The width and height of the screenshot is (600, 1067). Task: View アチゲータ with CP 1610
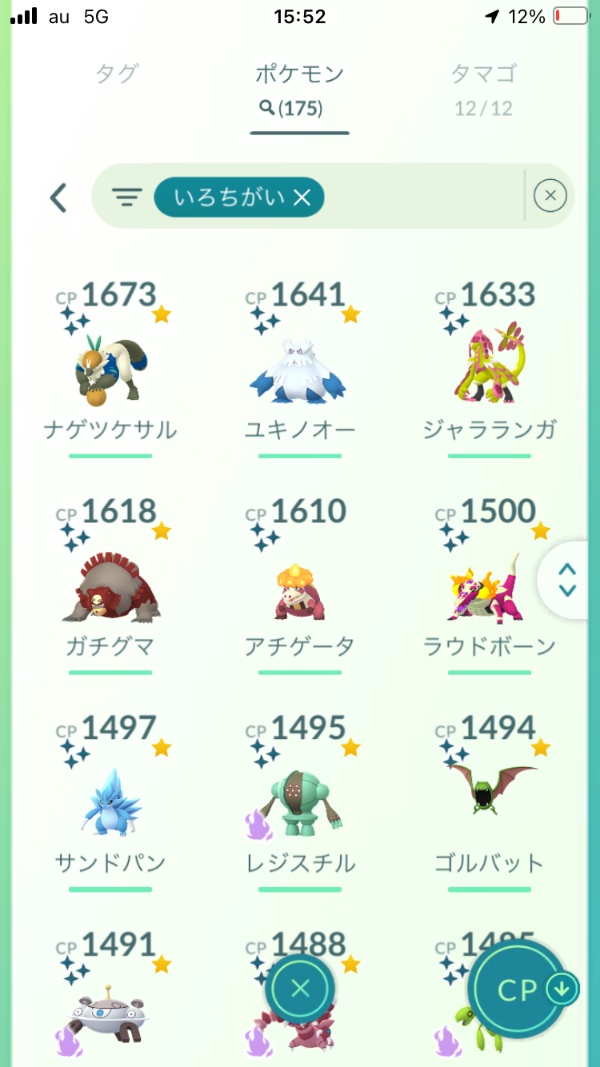(x=300, y=587)
